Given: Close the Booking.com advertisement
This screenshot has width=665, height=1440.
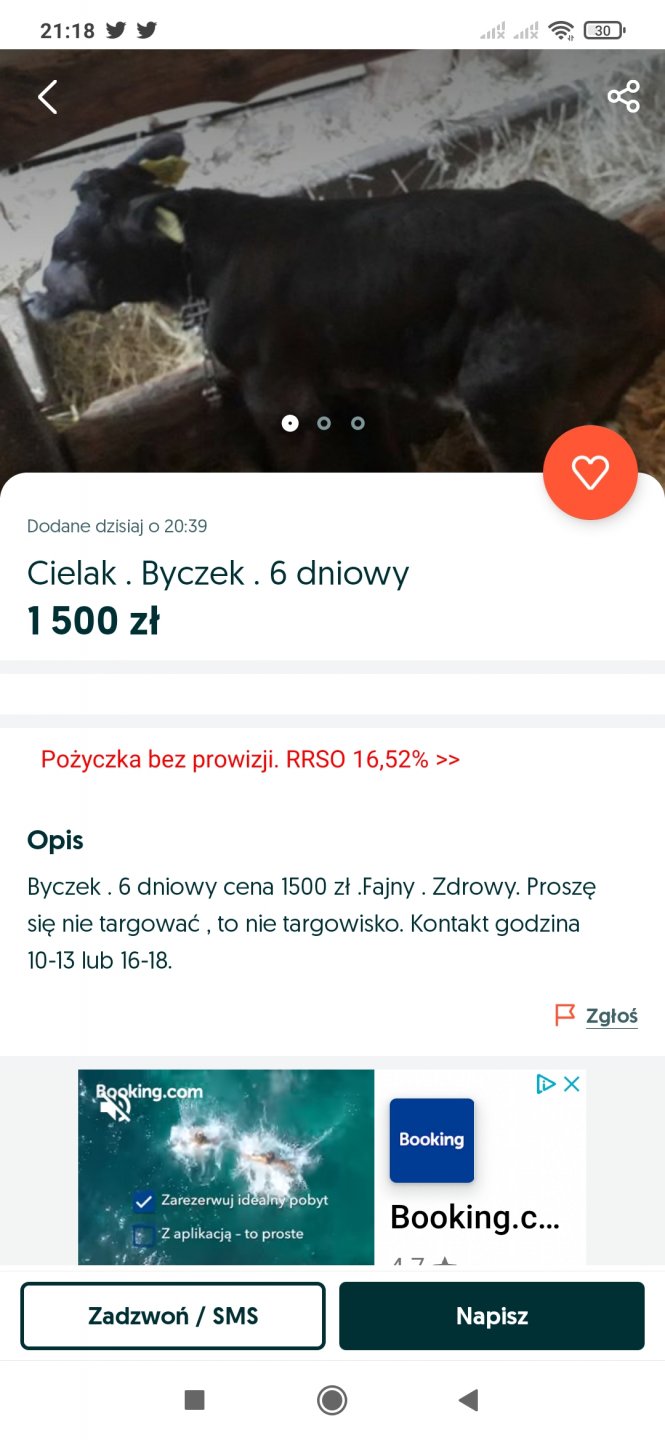Looking at the screenshot, I should 572,1084.
